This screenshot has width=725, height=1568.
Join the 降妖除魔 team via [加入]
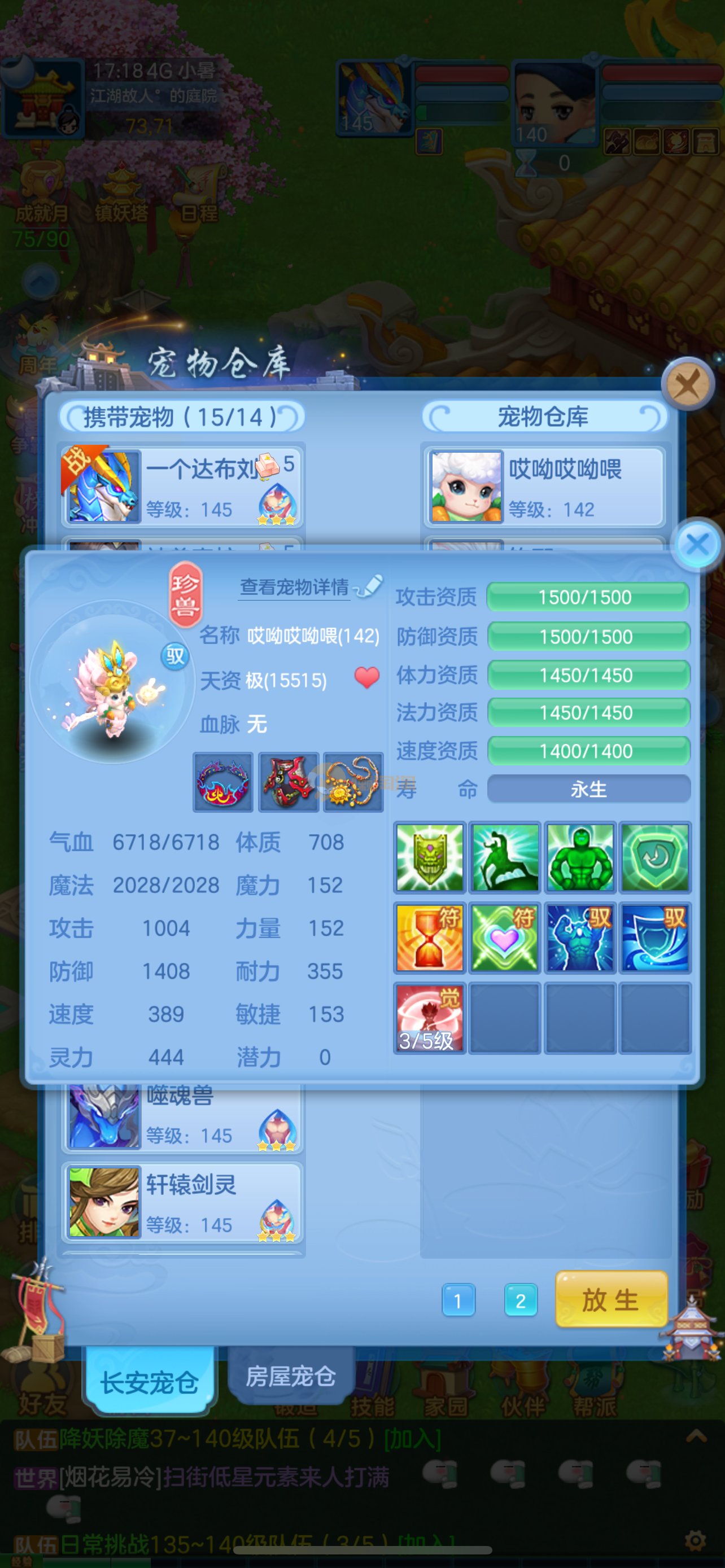click(412, 1439)
